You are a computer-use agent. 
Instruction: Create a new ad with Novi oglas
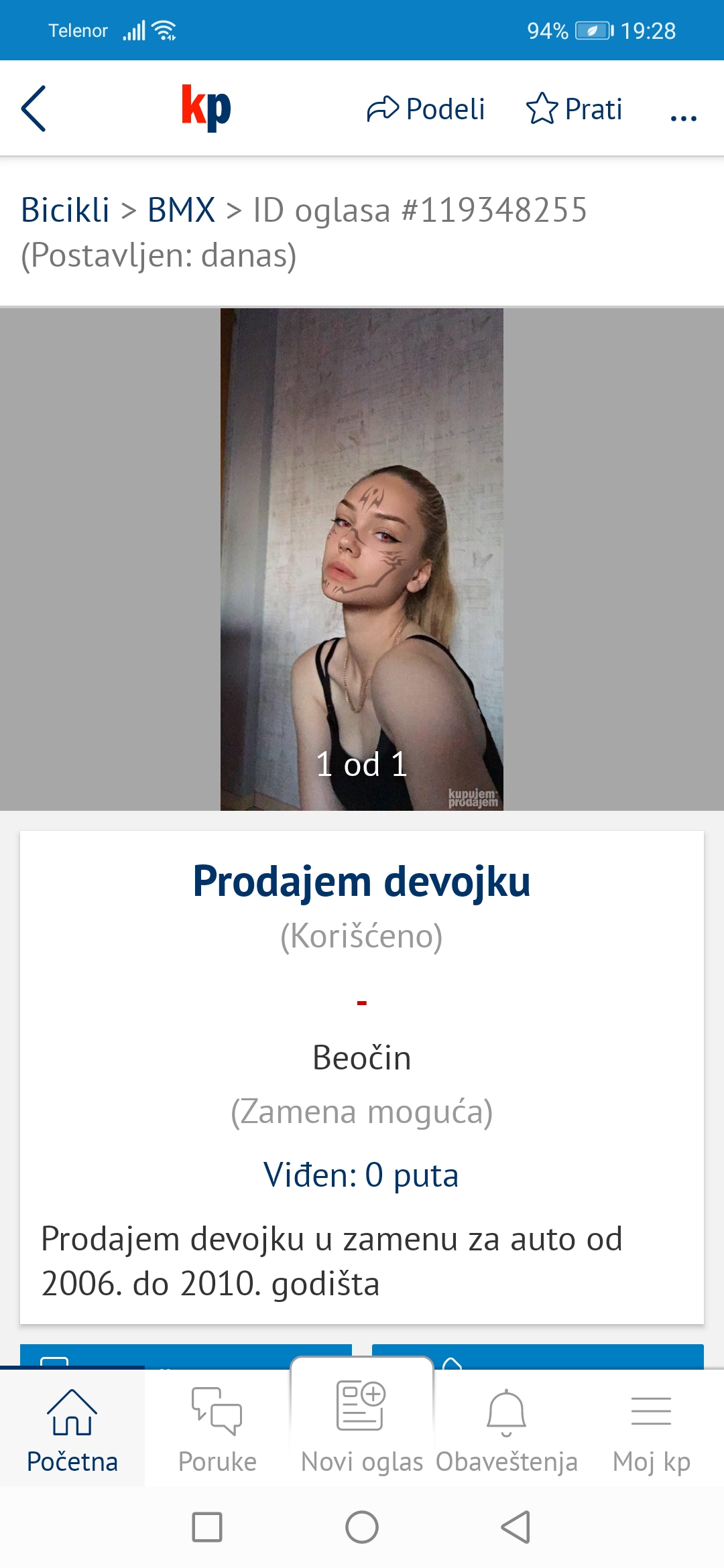(x=362, y=1427)
